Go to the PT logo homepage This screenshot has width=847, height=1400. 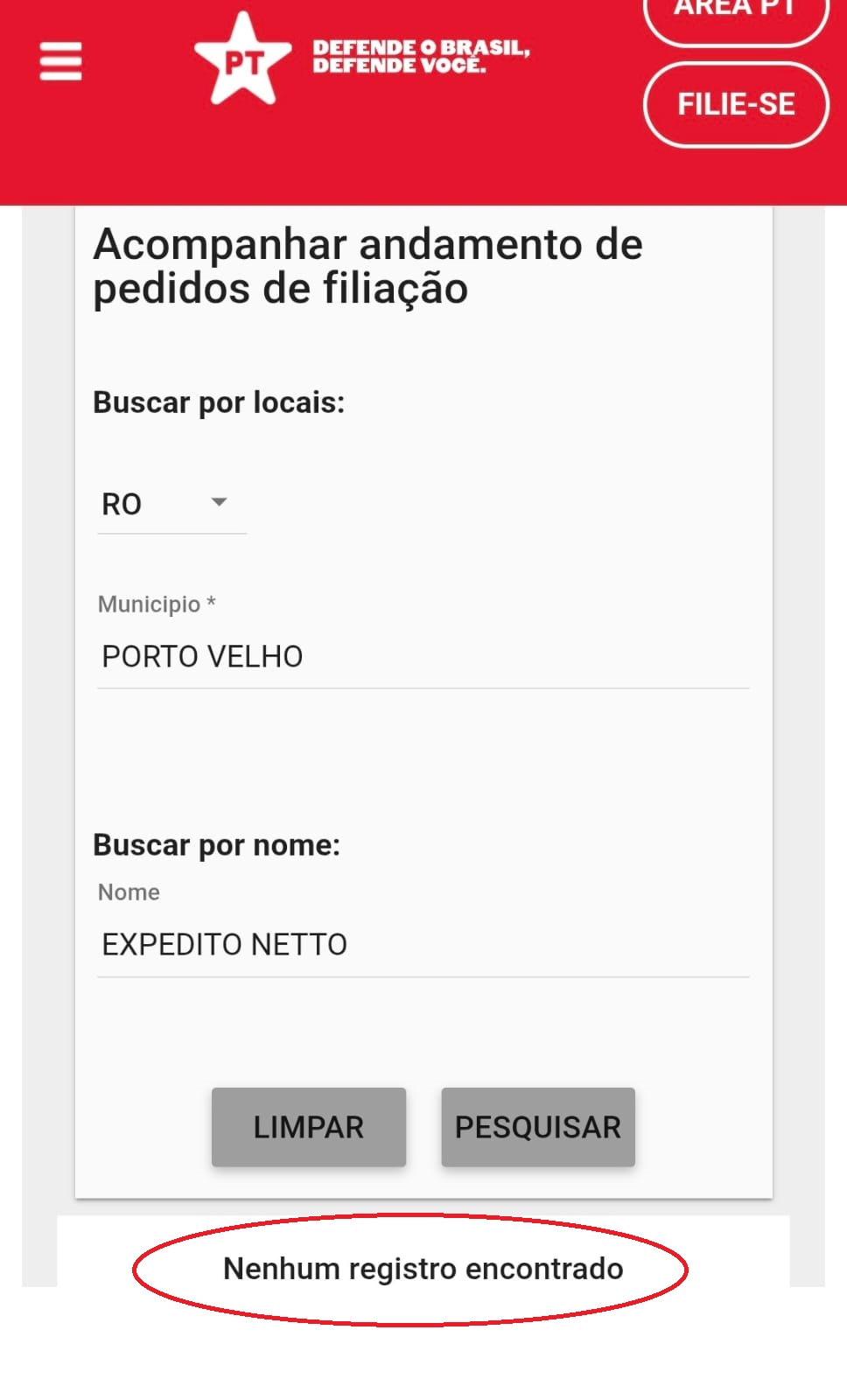coord(243,60)
